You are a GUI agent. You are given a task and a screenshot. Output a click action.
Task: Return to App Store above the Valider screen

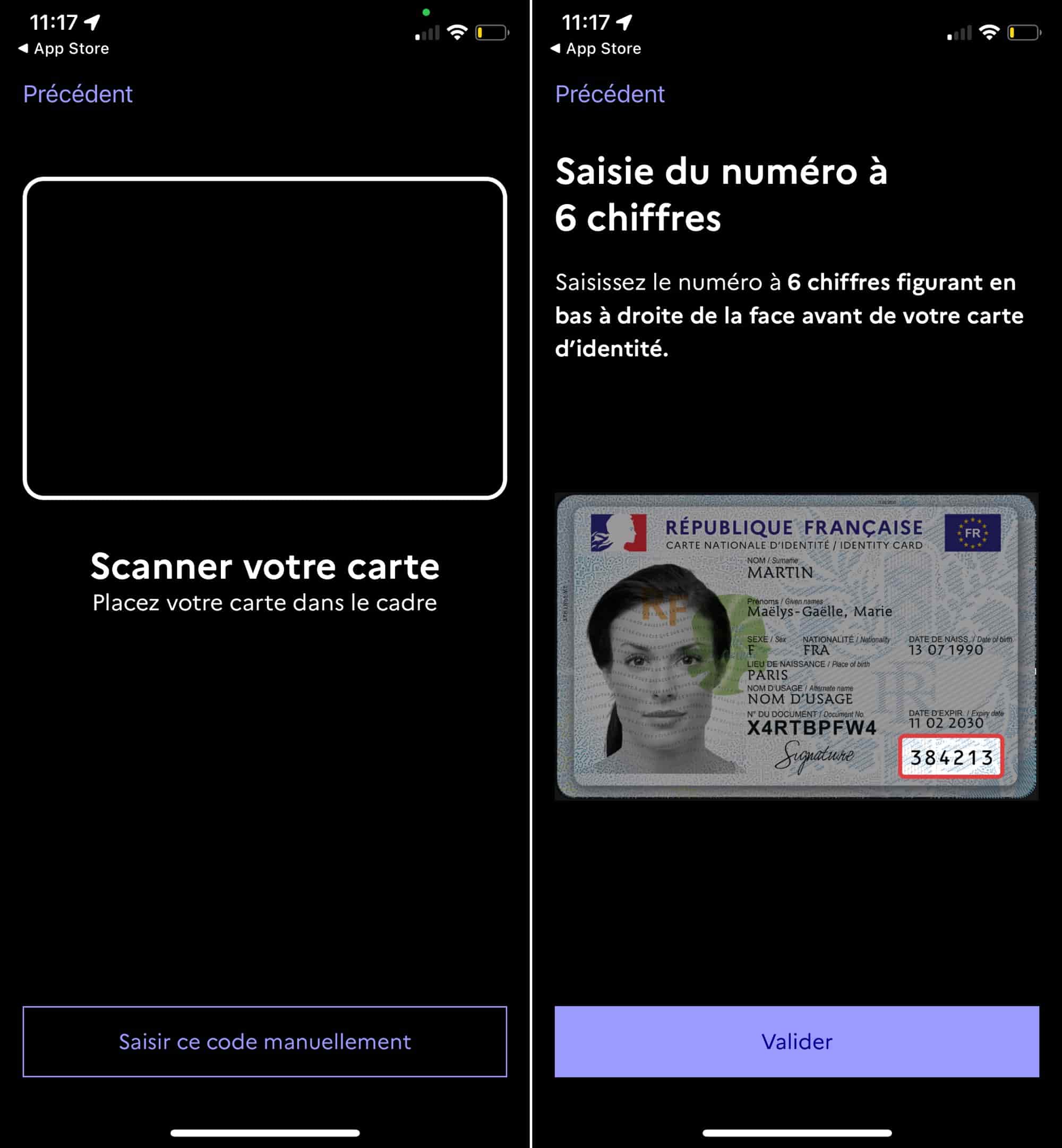click(x=595, y=49)
